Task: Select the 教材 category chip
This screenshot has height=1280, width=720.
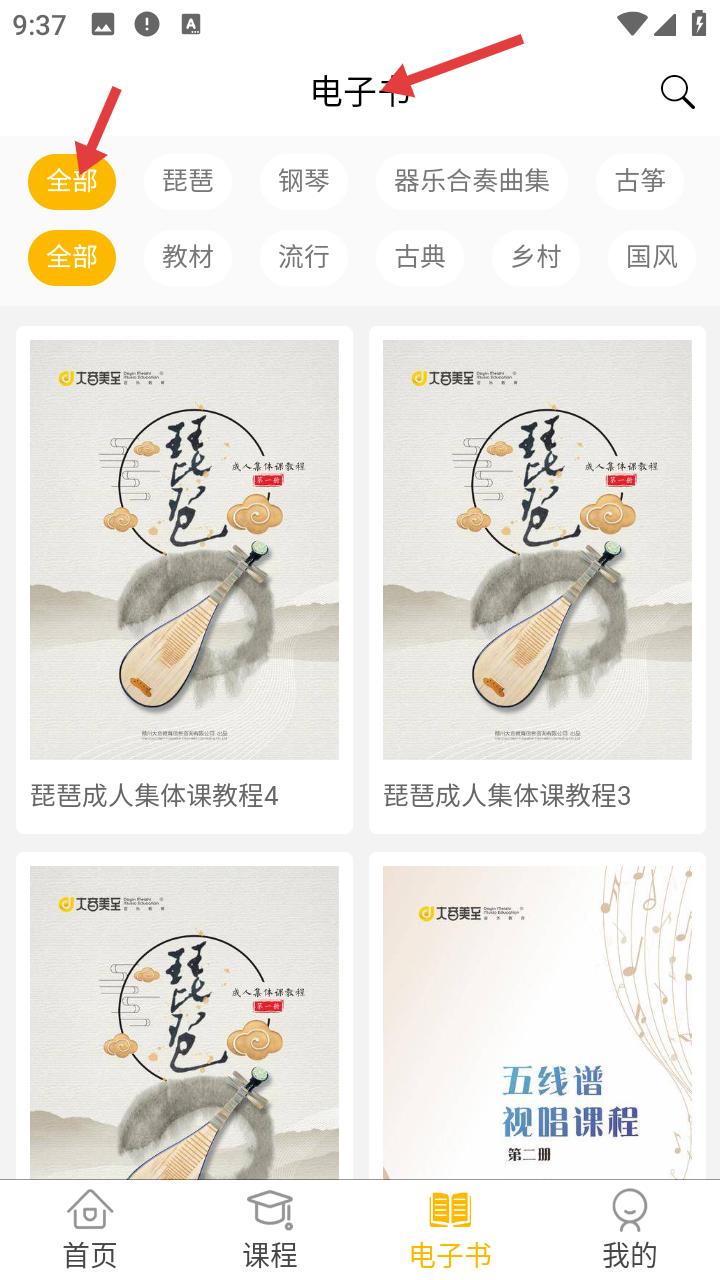Action: [188, 257]
